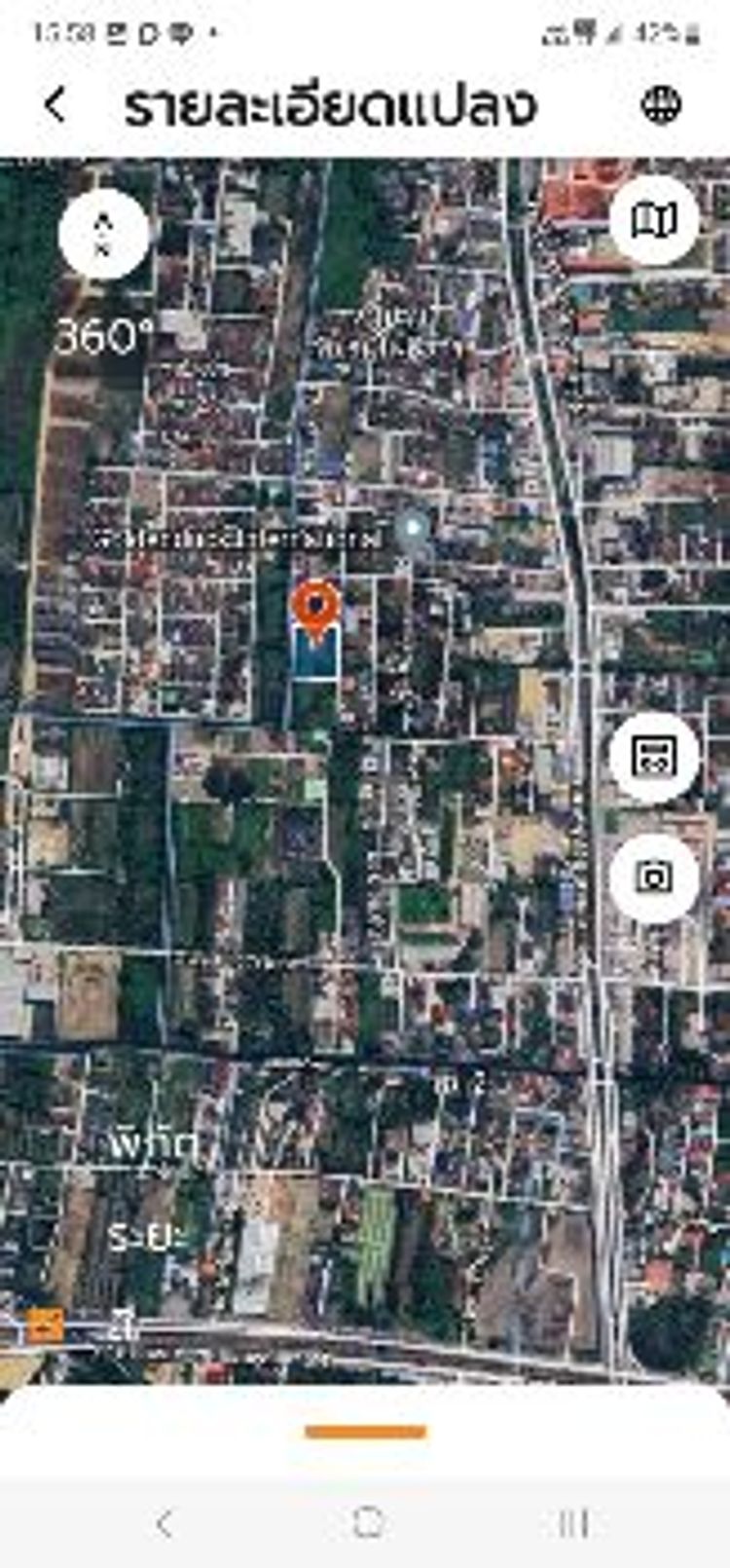Viewport: 730px width, 1568px height.
Task: Open the map layer type button
Action: tap(654, 220)
